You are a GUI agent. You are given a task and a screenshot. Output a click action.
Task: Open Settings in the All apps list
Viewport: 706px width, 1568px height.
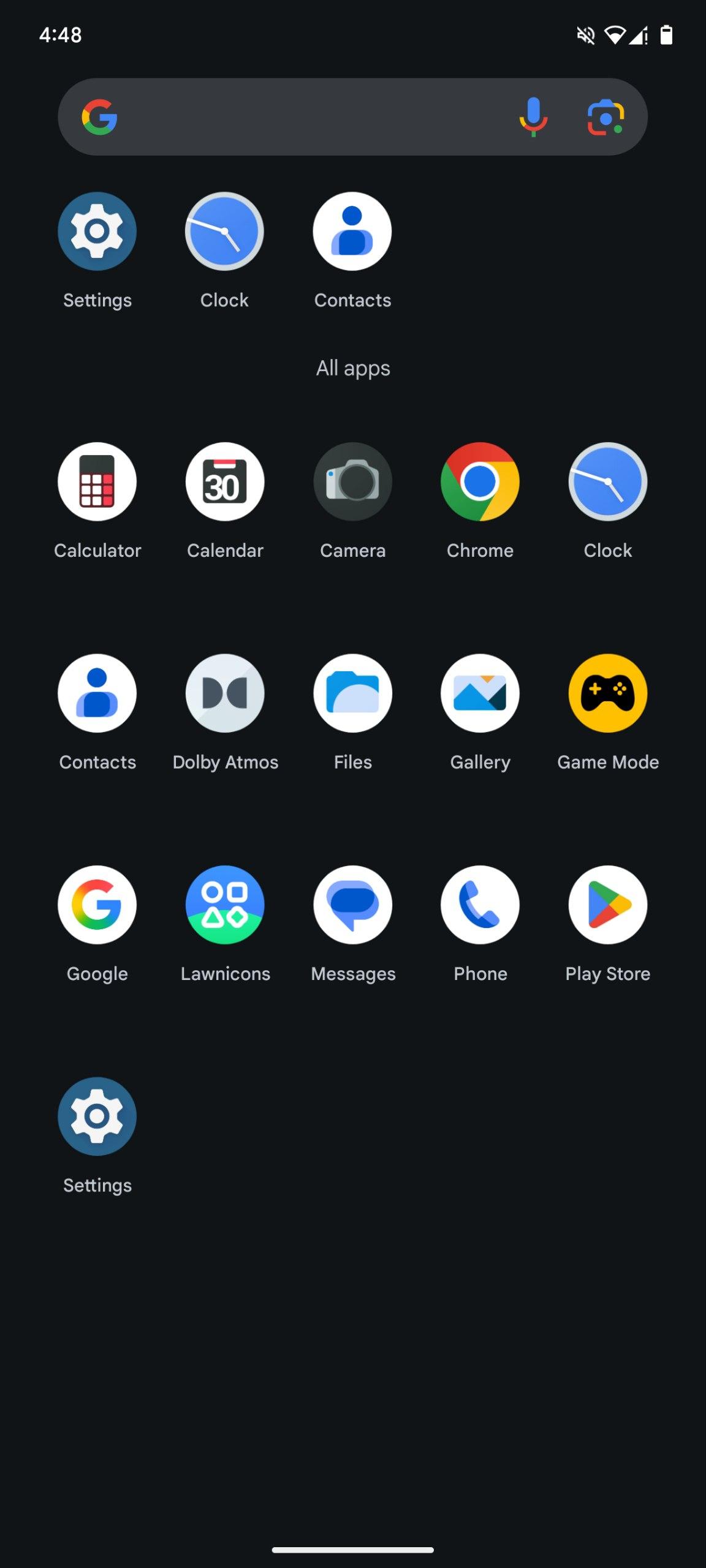click(97, 1117)
